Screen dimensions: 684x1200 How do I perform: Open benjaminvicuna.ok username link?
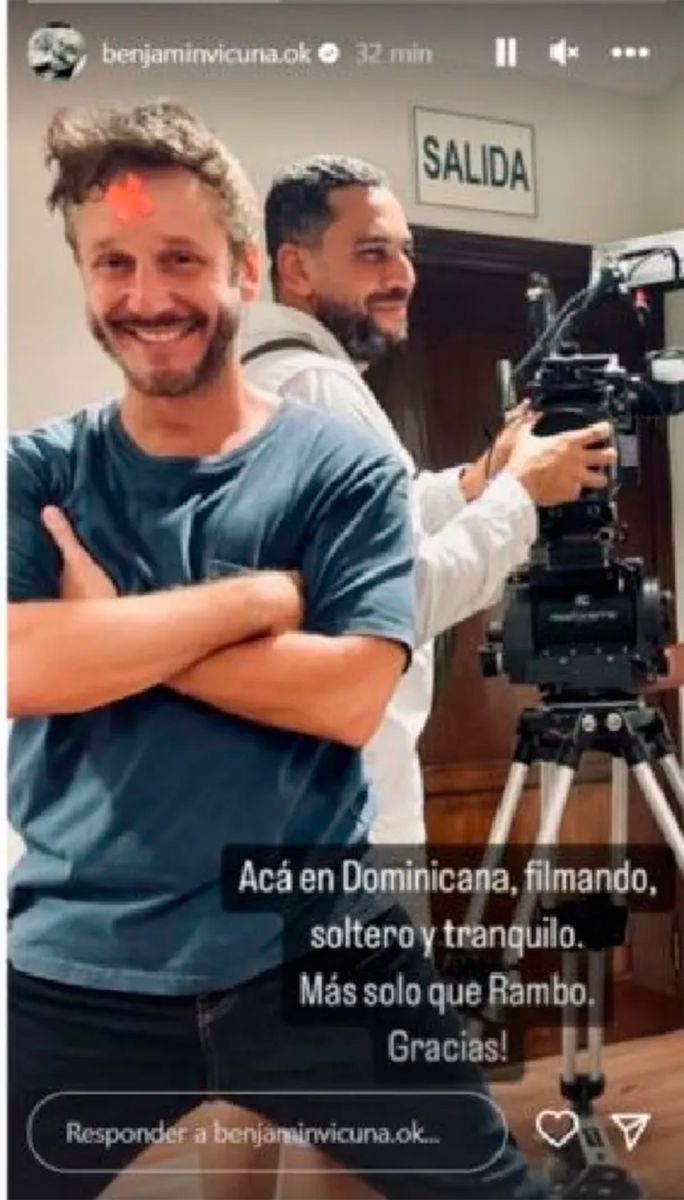pyautogui.click(x=207, y=54)
